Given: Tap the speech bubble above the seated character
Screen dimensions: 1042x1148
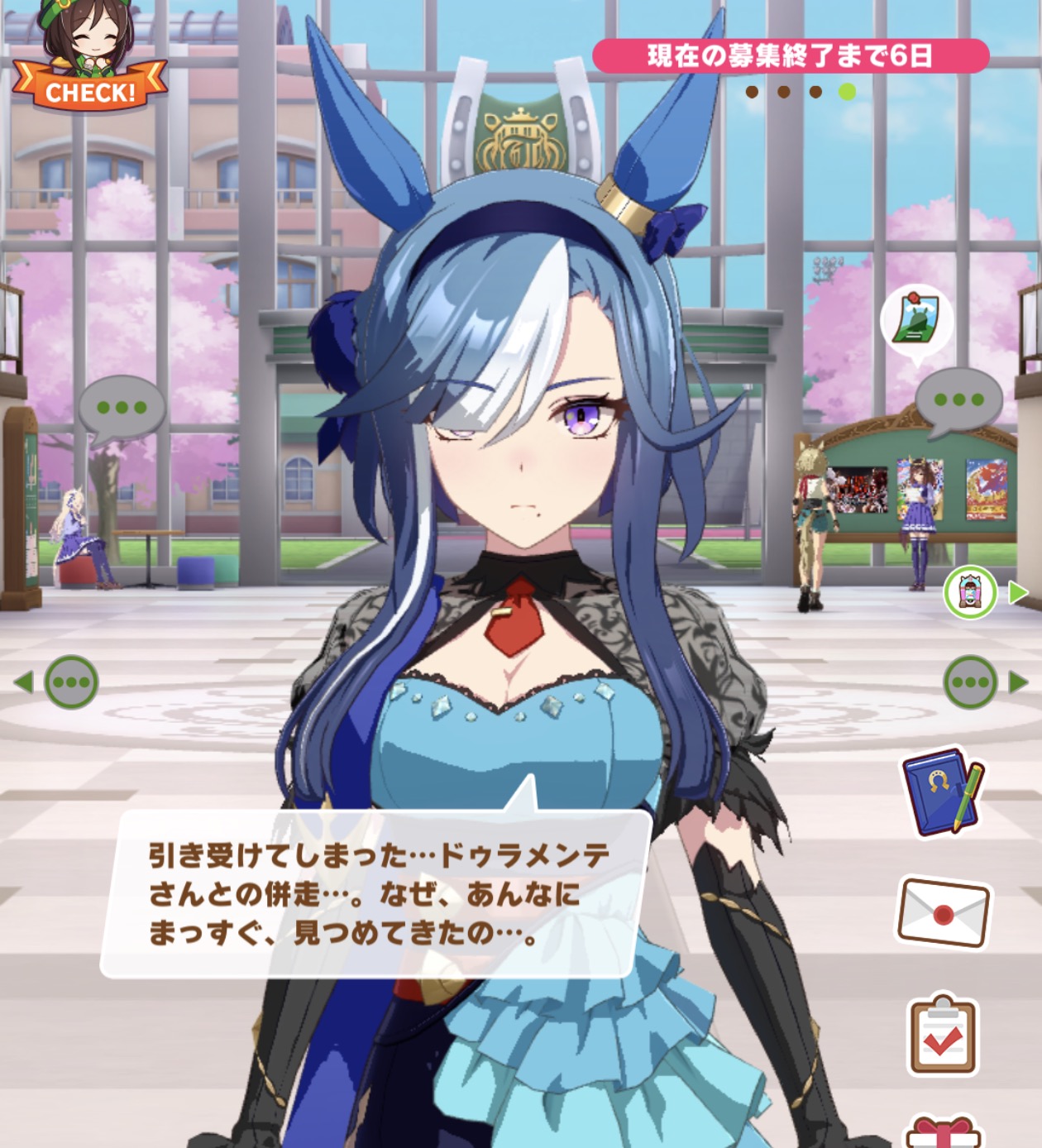Looking at the screenshot, I should point(122,409).
